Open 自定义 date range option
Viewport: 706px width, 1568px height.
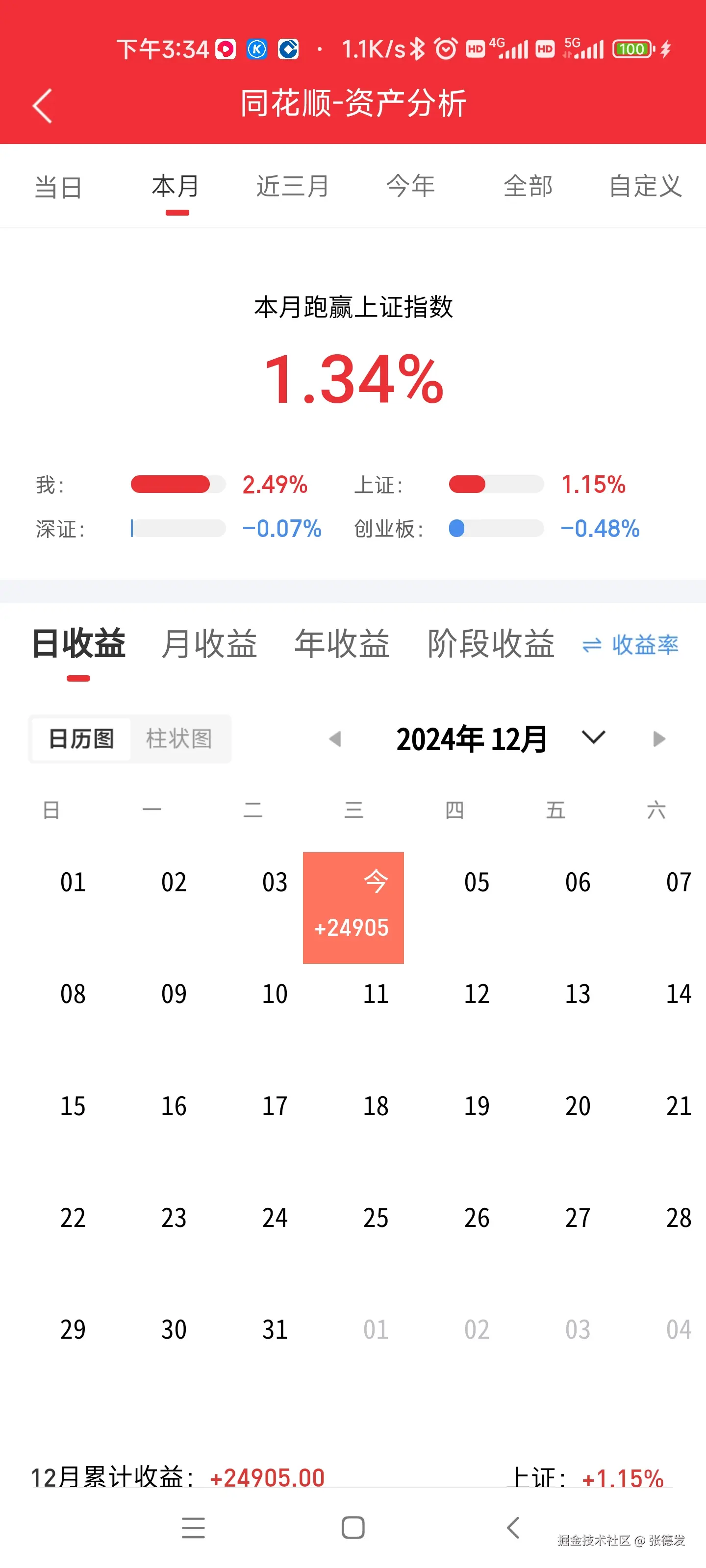tap(645, 187)
